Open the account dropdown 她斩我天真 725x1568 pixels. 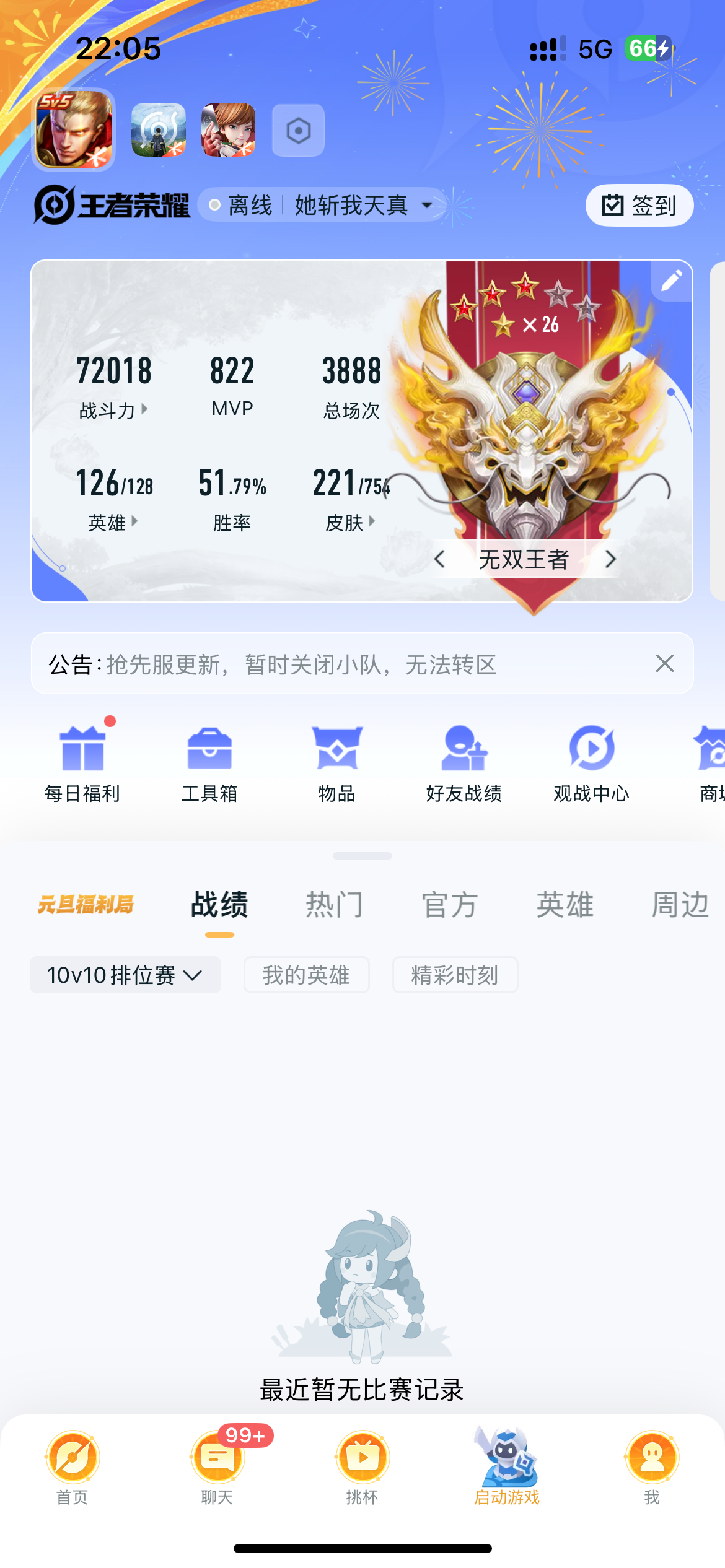pyautogui.click(x=362, y=205)
